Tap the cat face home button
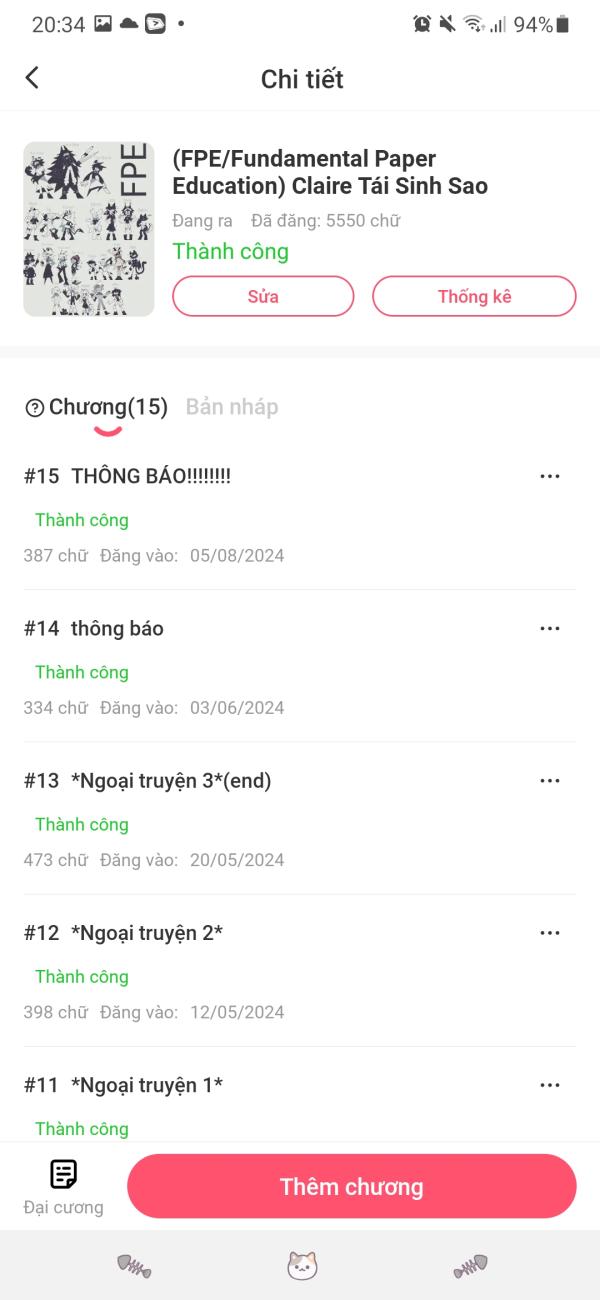Screen dimensions: 600x1300 click(x=301, y=1266)
